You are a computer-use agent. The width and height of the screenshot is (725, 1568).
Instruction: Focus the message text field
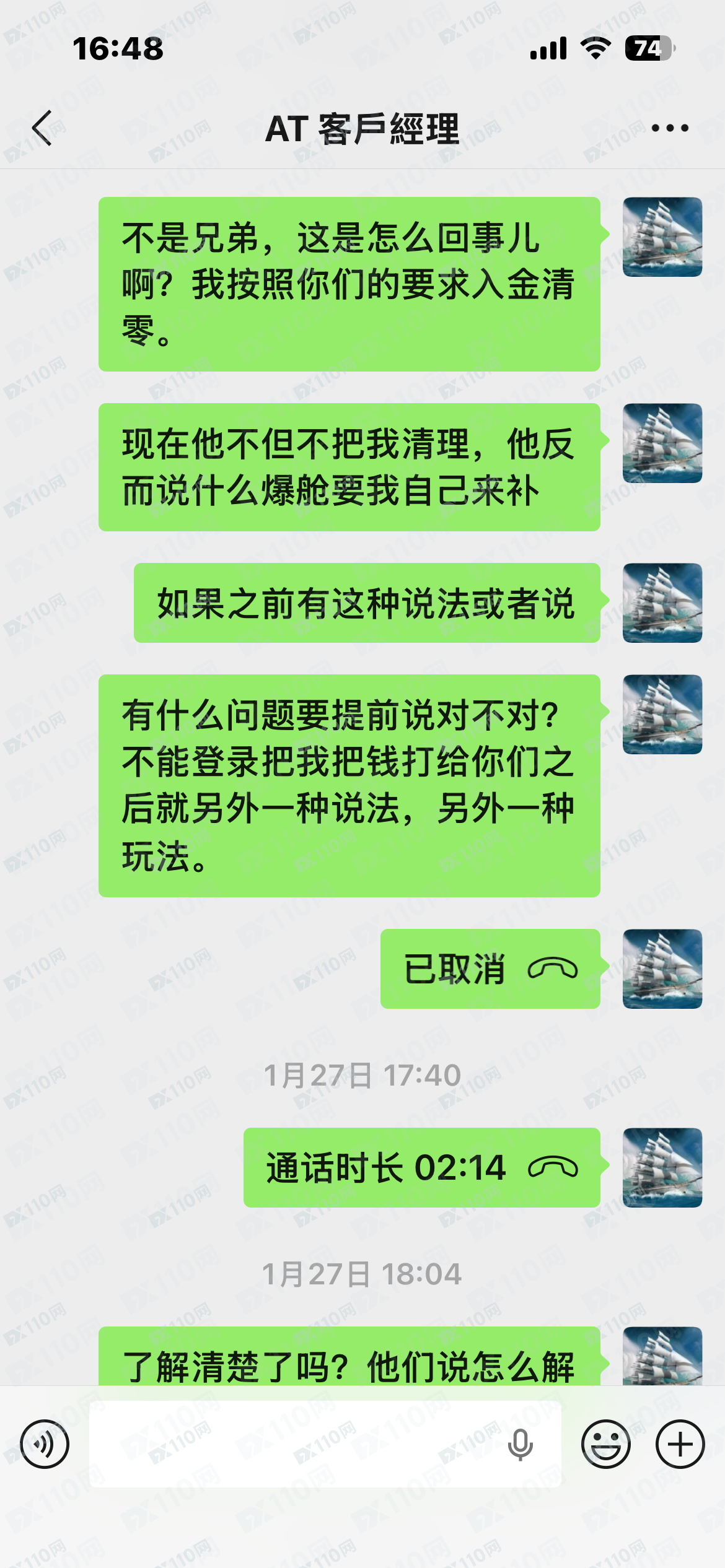[x=297, y=1444]
